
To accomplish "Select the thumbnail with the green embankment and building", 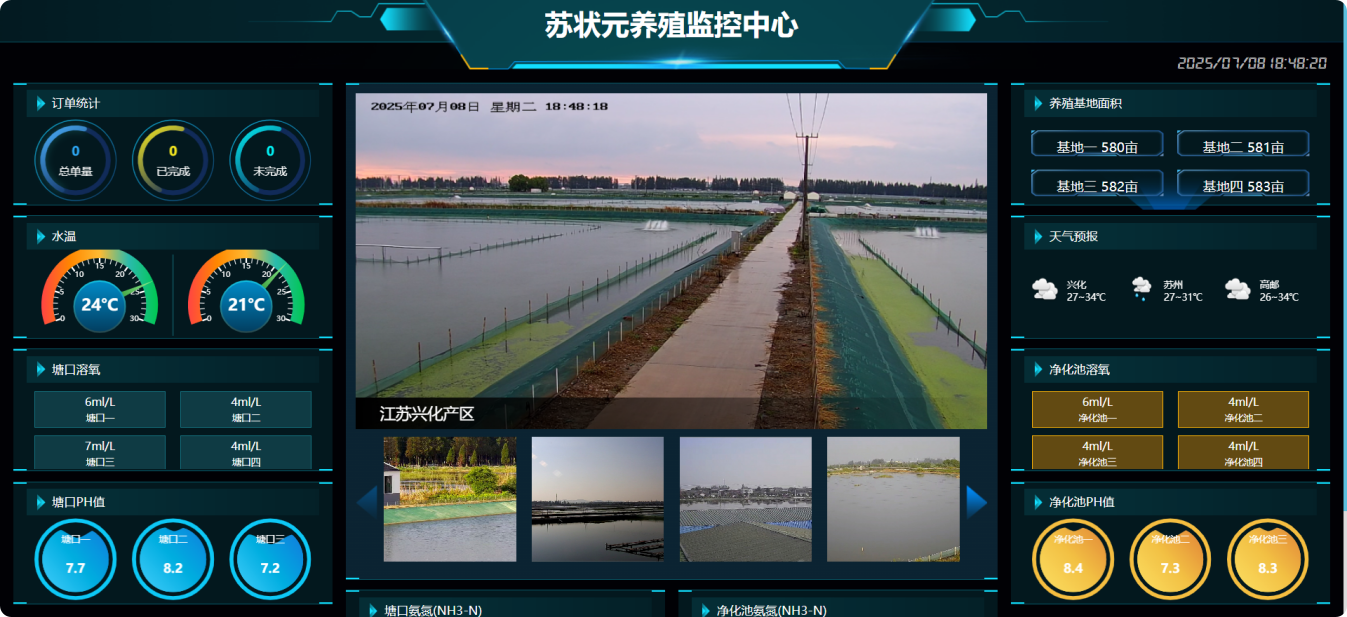I will click(450, 499).
